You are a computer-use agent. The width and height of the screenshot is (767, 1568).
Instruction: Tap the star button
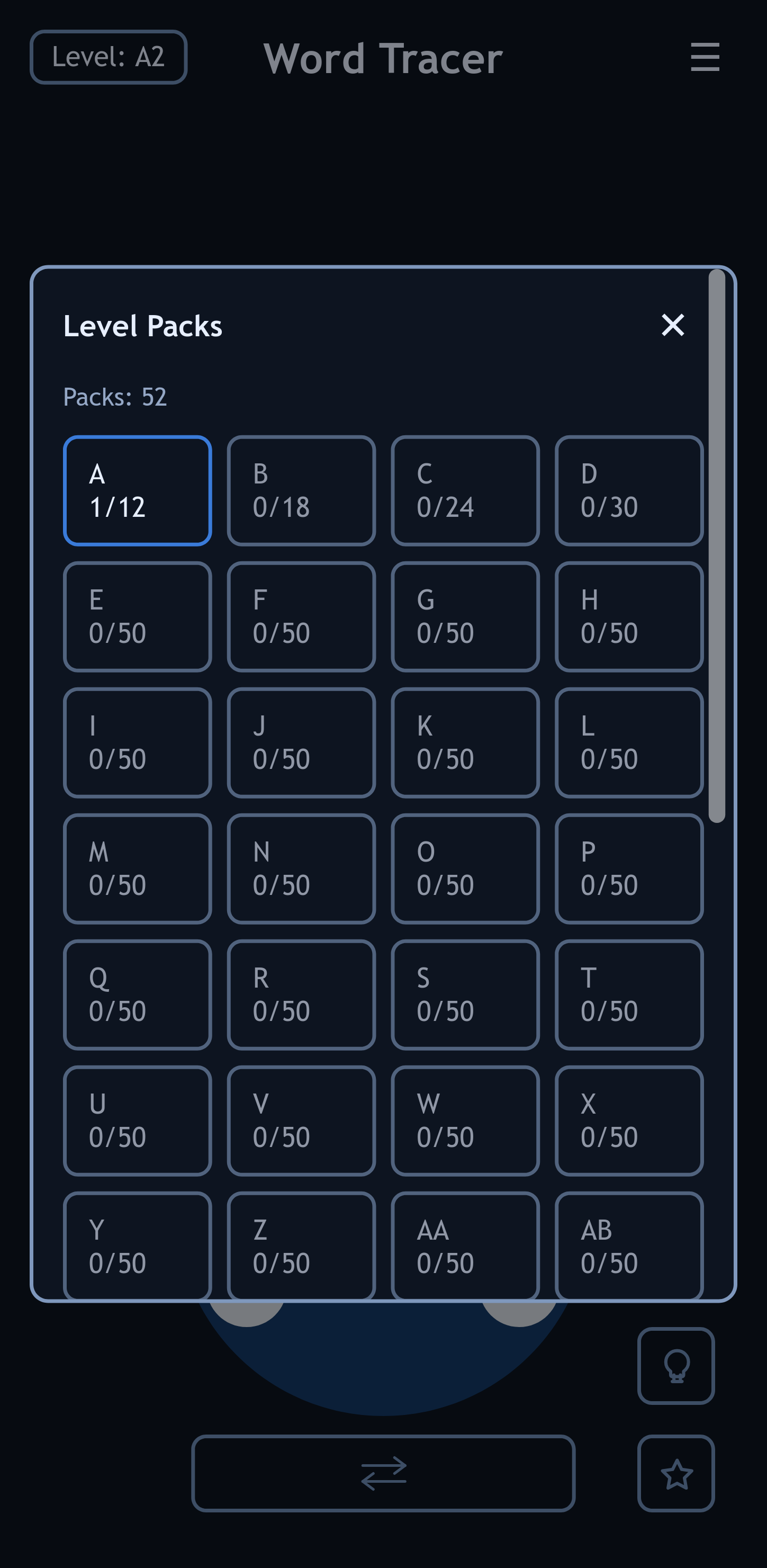point(676,1473)
